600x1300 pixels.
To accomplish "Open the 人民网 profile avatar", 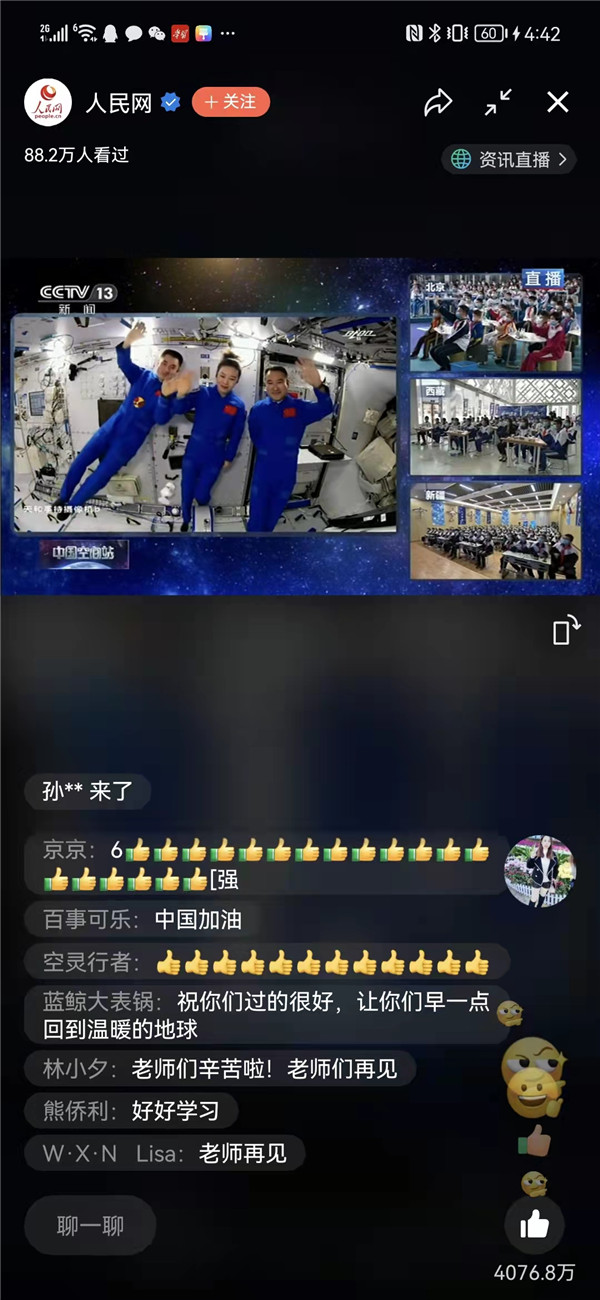I will [x=48, y=102].
